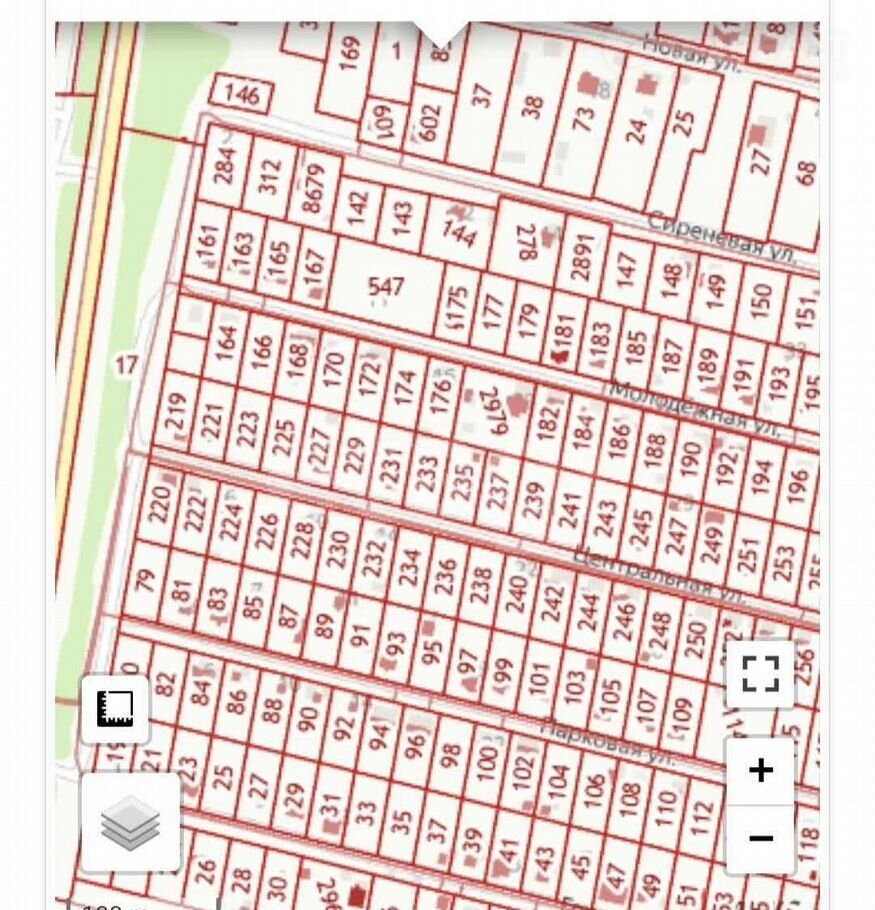The width and height of the screenshot is (875, 910).
Task: Zoom in on the map
Action: (x=760, y=770)
